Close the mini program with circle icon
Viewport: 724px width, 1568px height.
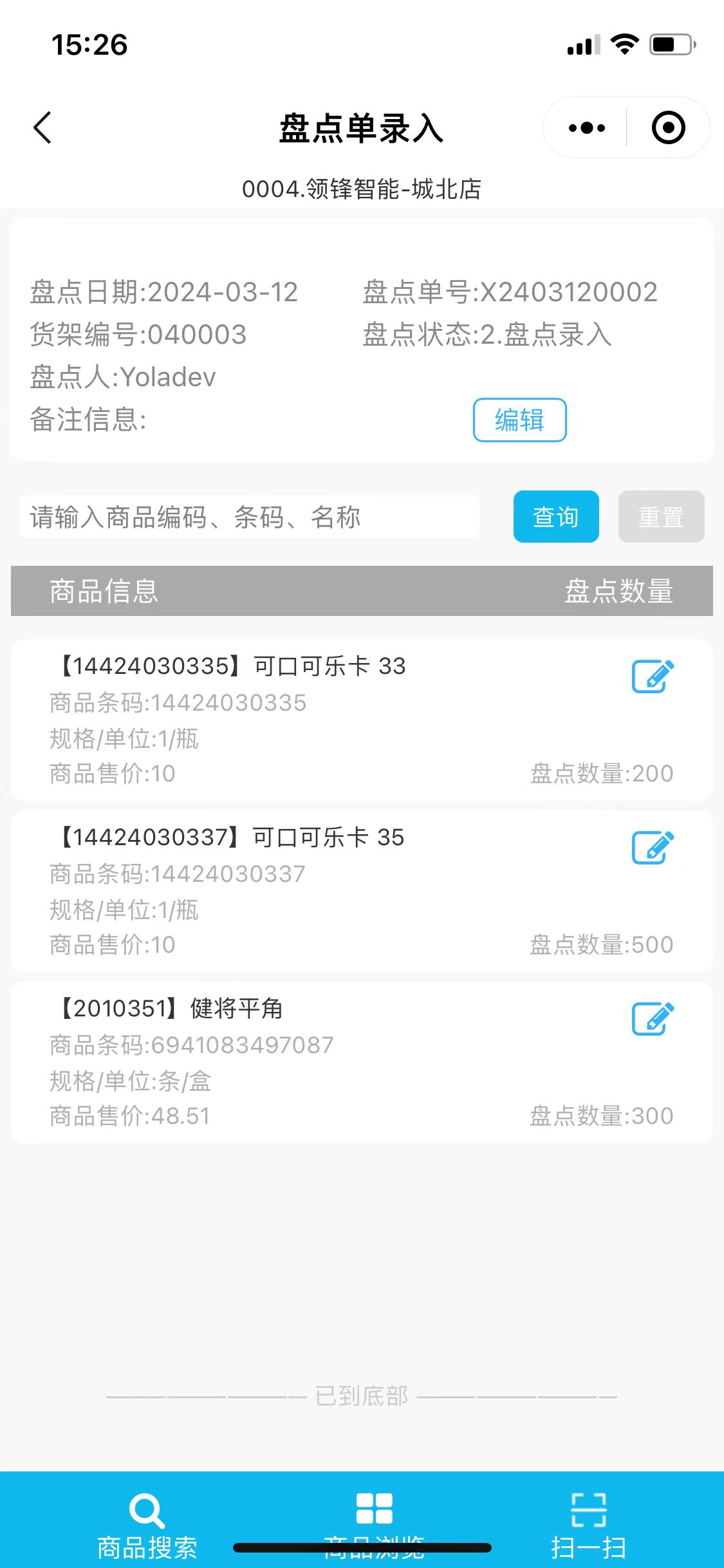click(x=668, y=127)
